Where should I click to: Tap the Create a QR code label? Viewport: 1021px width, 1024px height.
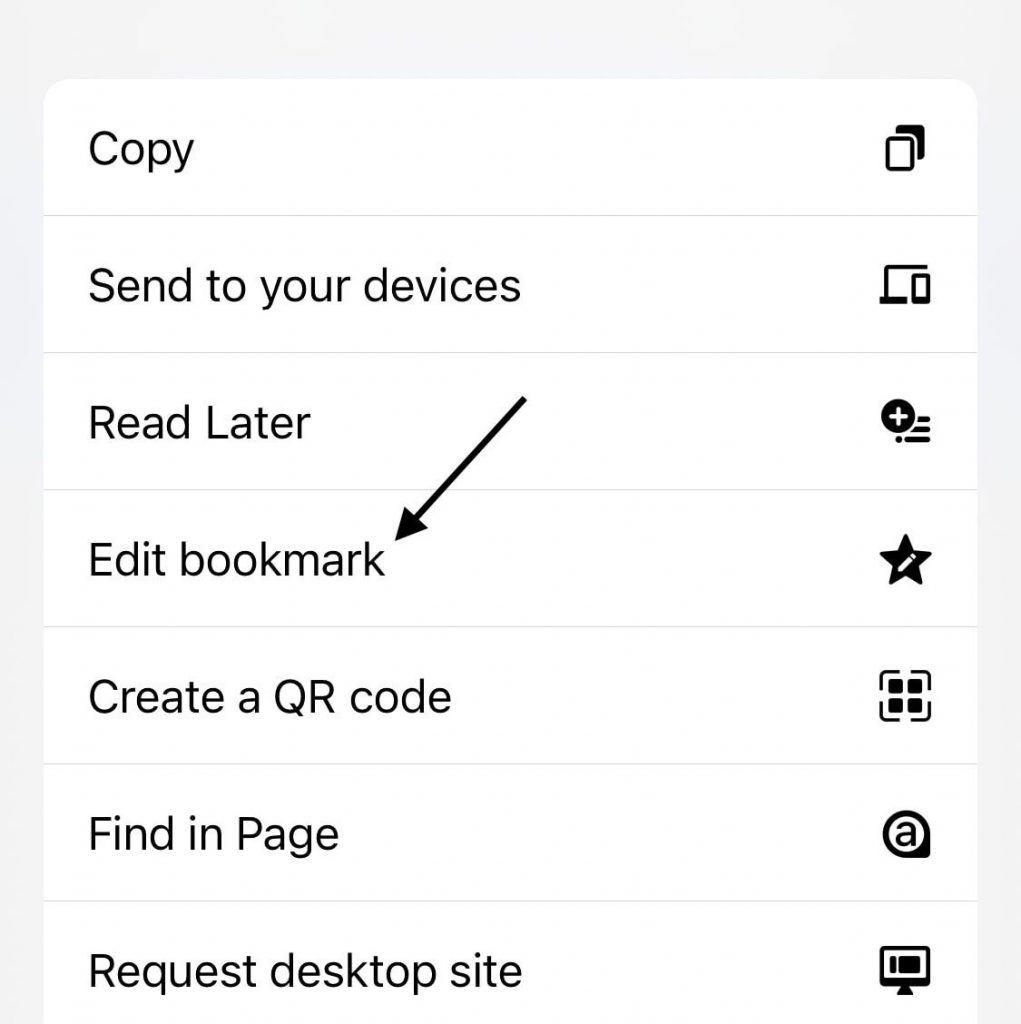coord(269,697)
